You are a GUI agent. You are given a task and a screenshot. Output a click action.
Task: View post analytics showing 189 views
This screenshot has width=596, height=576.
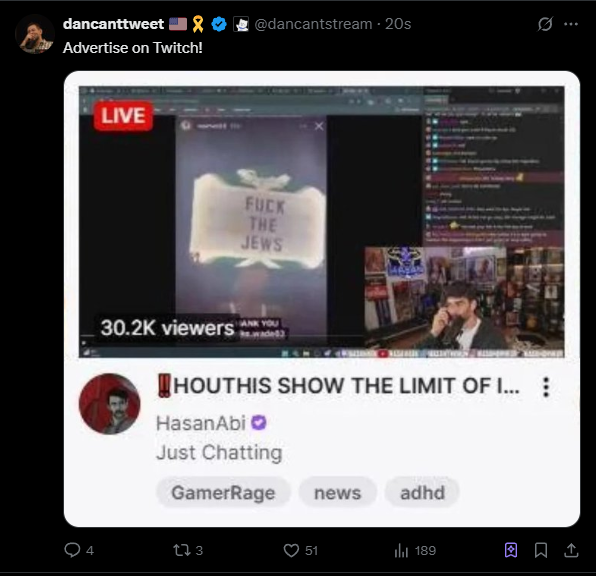point(415,550)
